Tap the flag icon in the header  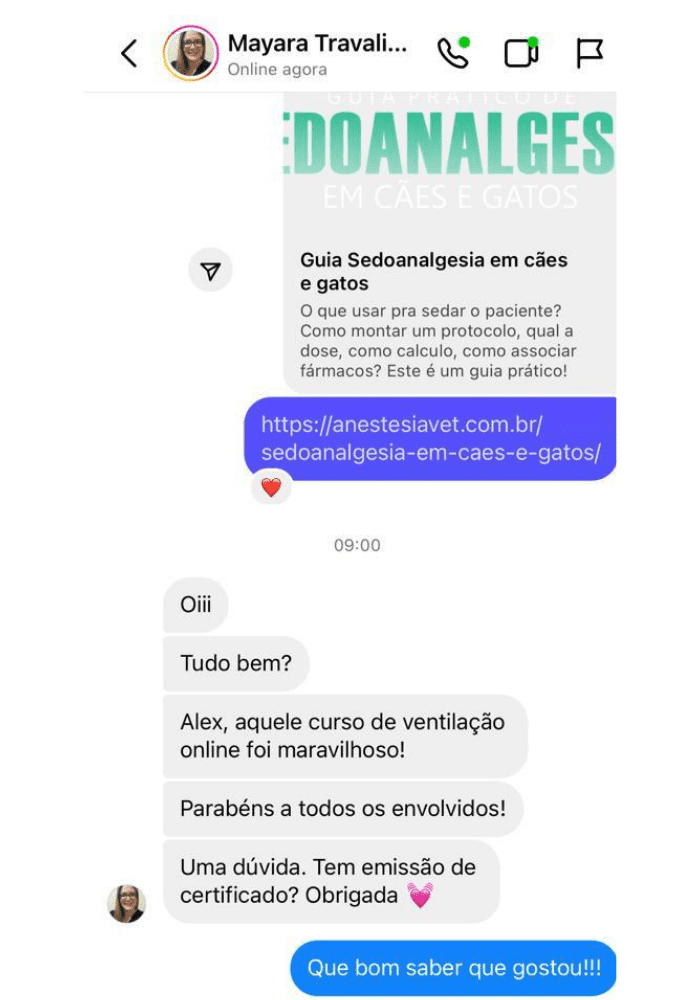(x=590, y=53)
